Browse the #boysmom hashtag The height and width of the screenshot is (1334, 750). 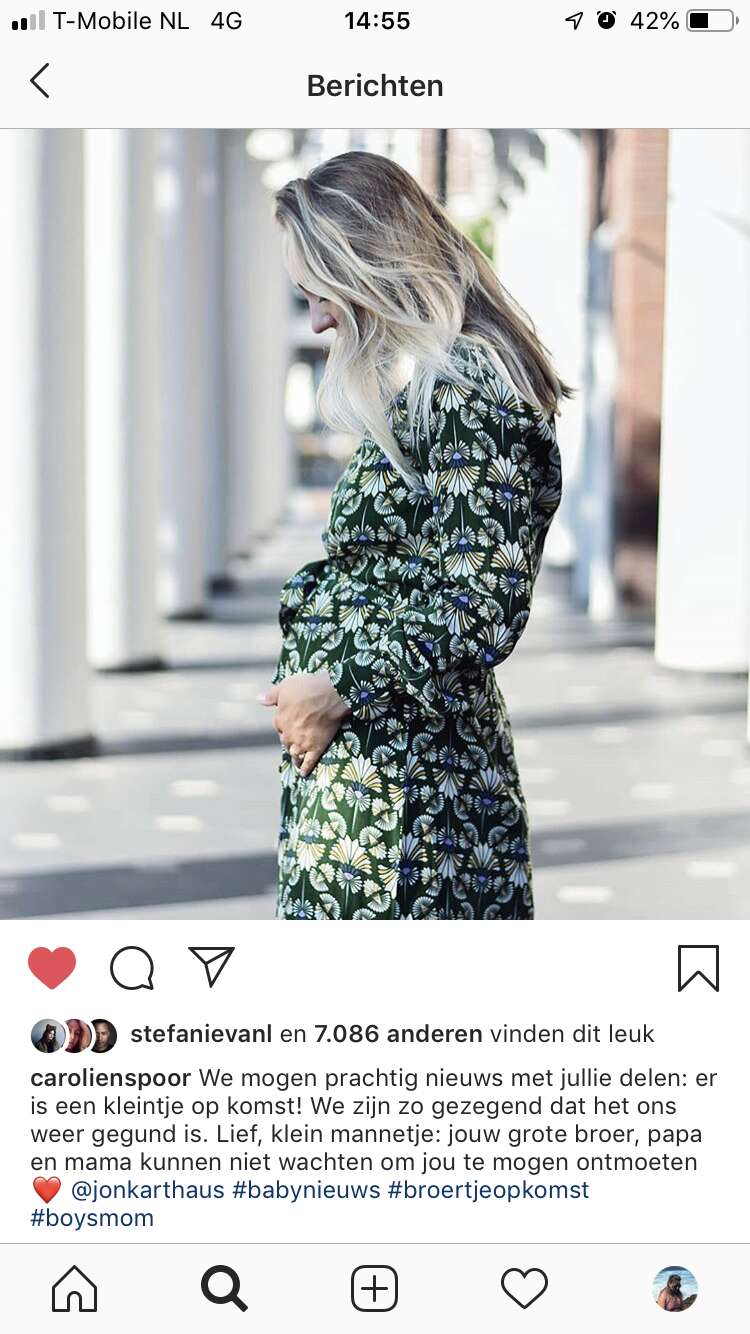click(x=92, y=1218)
